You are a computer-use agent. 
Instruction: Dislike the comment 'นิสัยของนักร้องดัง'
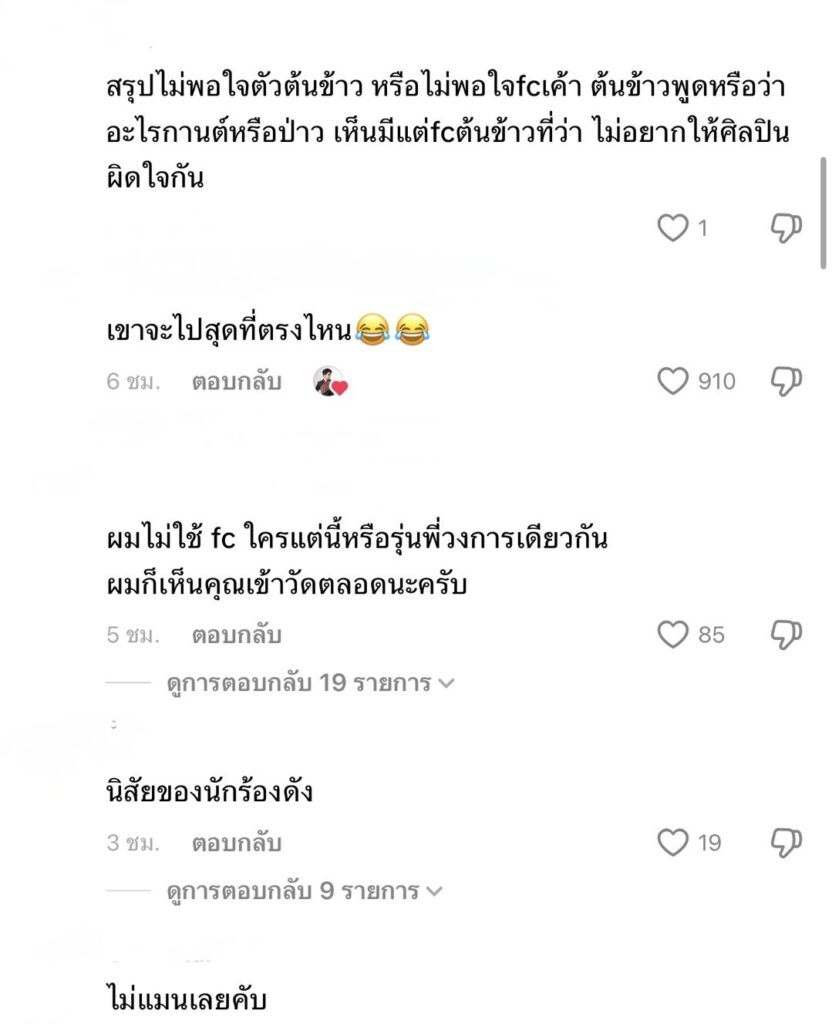(786, 843)
